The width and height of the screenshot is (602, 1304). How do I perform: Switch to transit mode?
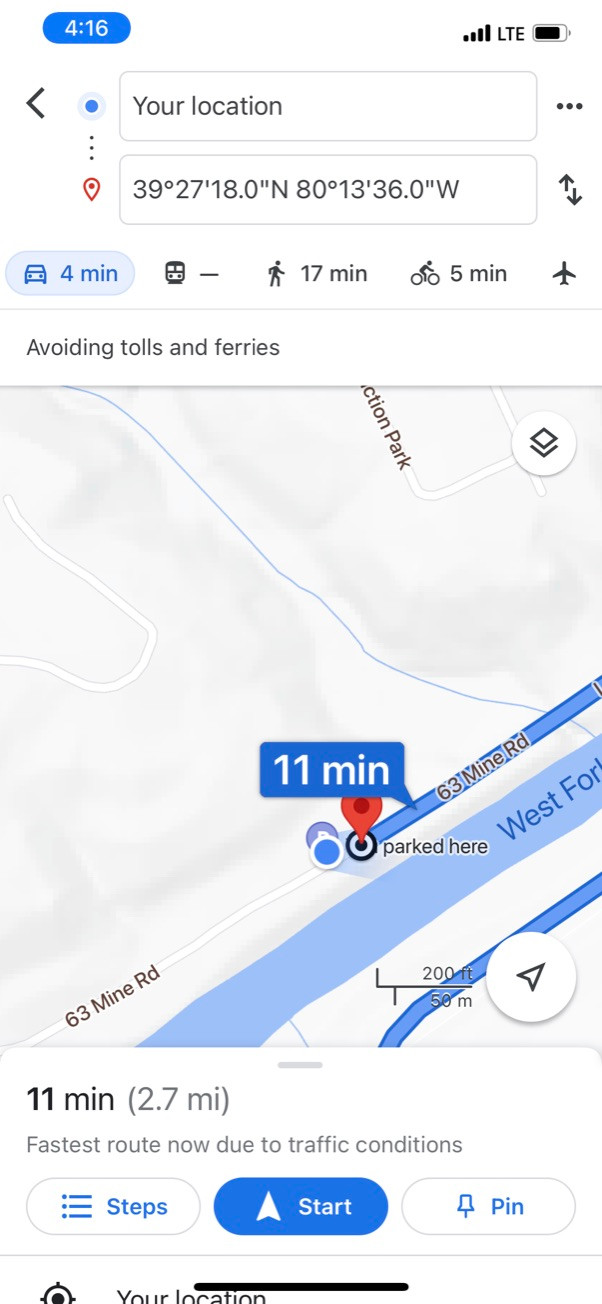190,274
